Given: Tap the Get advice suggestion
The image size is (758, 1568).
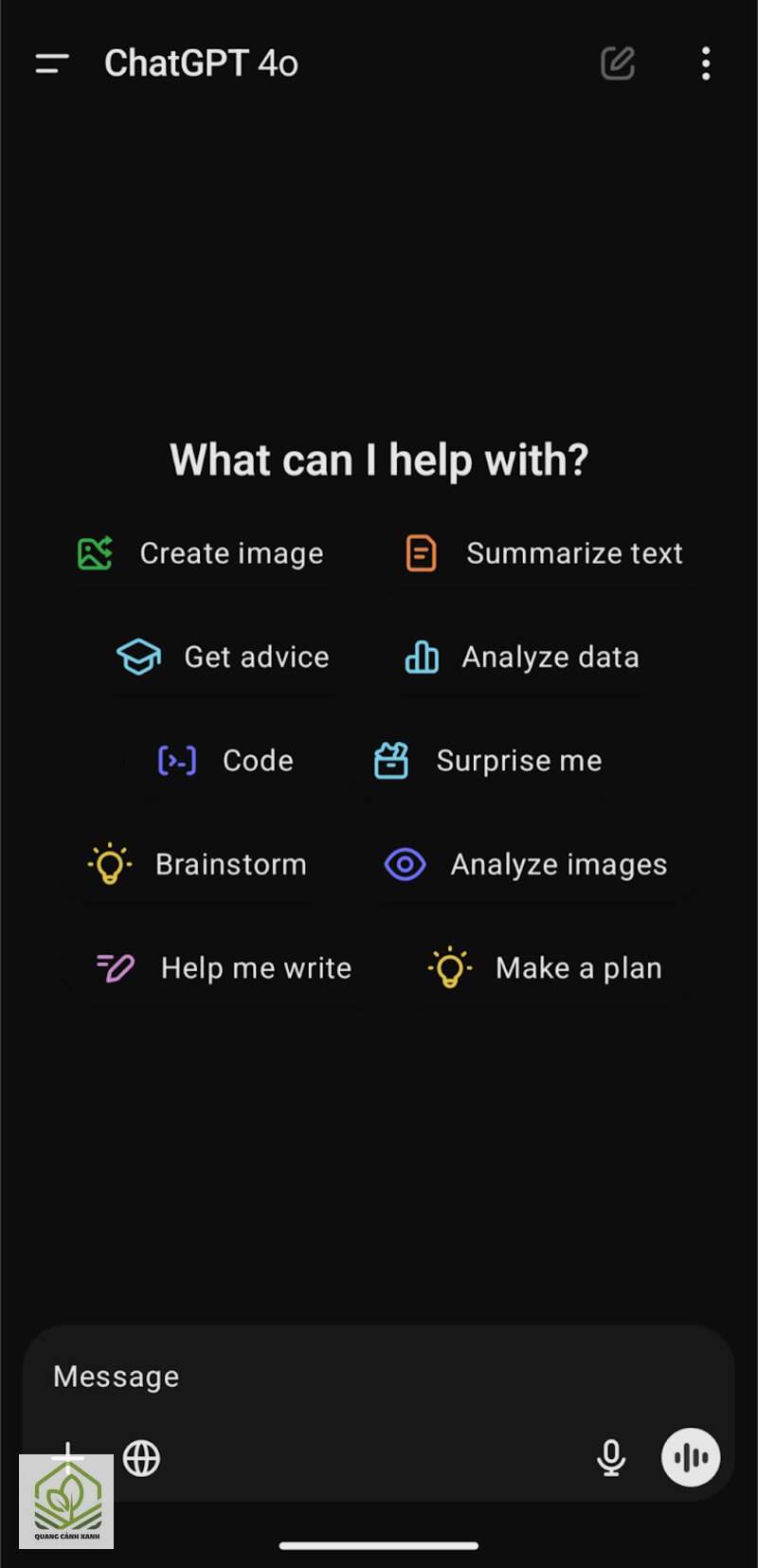Looking at the screenshot, I should [x=223, y=657].
